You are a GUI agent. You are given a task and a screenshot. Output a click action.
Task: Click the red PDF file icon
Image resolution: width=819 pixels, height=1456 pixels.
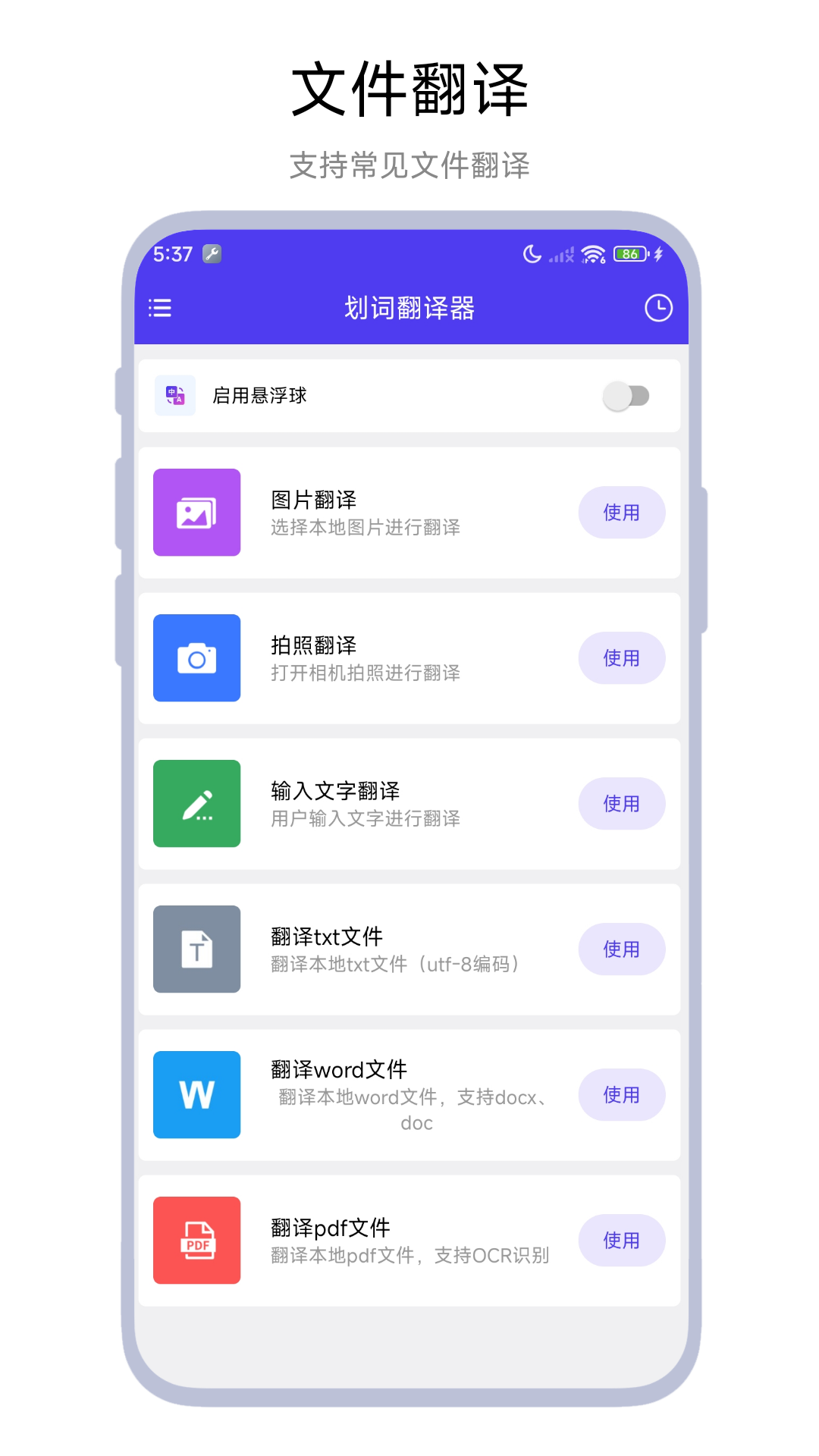click(196, 1240)
